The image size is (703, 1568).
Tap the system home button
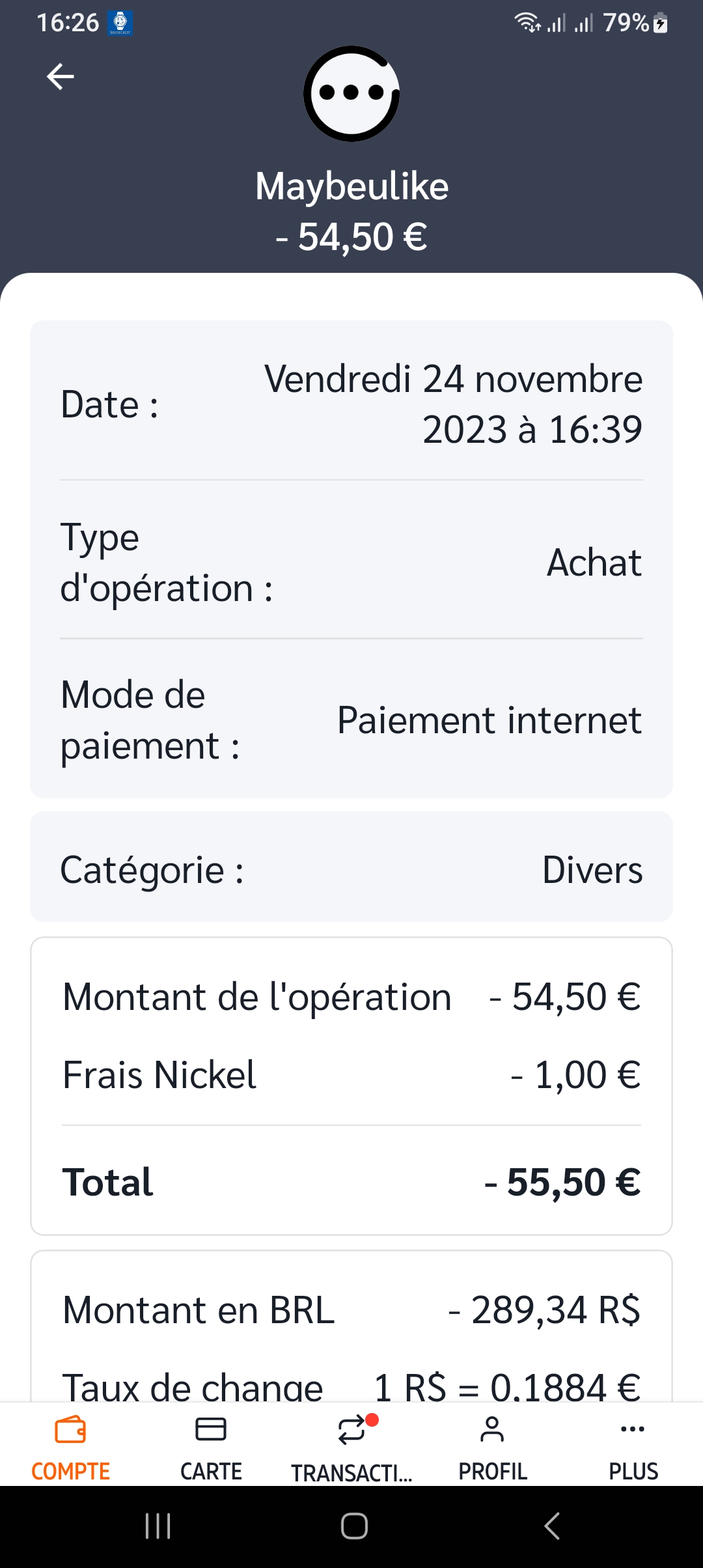354,1526
